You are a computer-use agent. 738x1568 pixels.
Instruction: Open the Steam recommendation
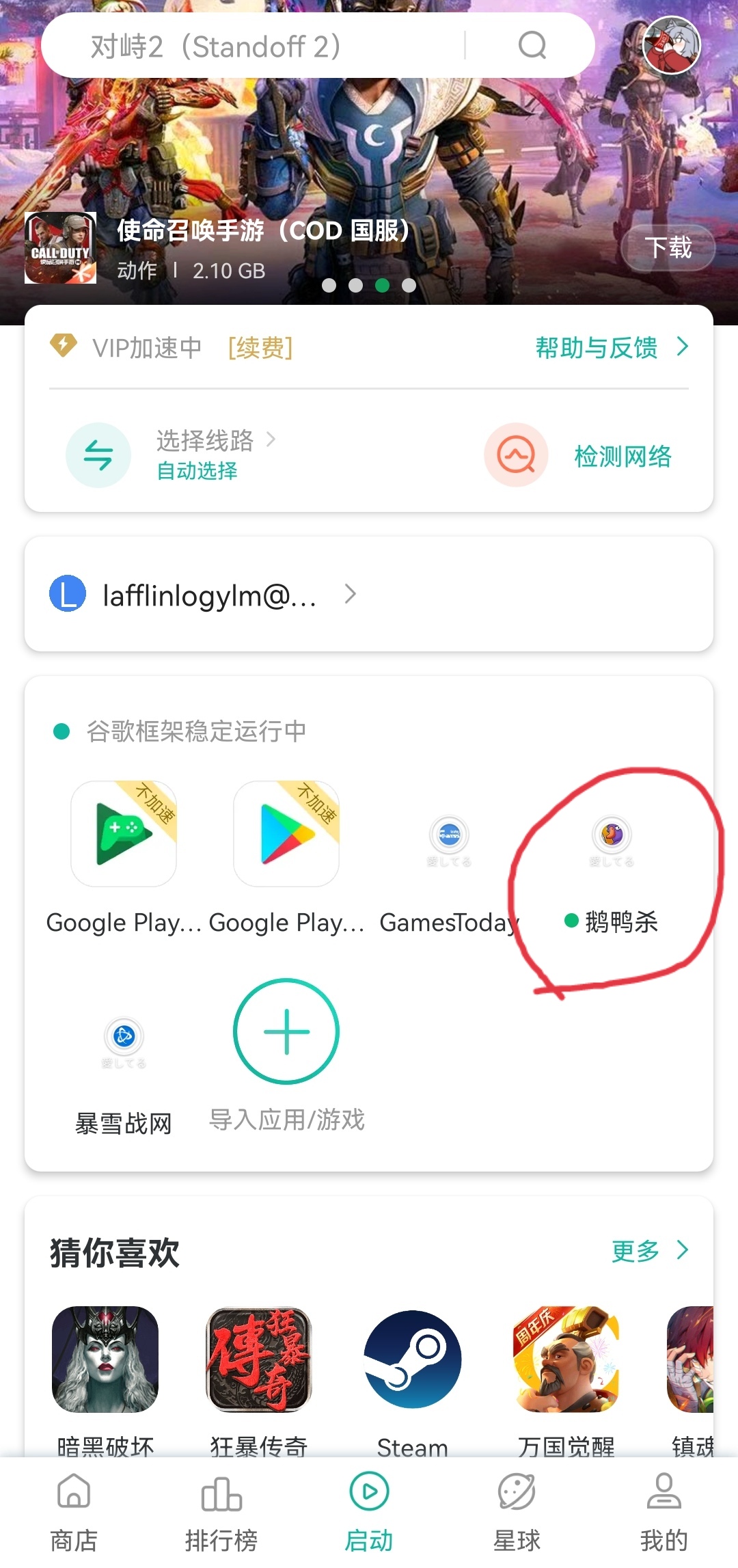pyautogui.click(x=412, y=1360)
